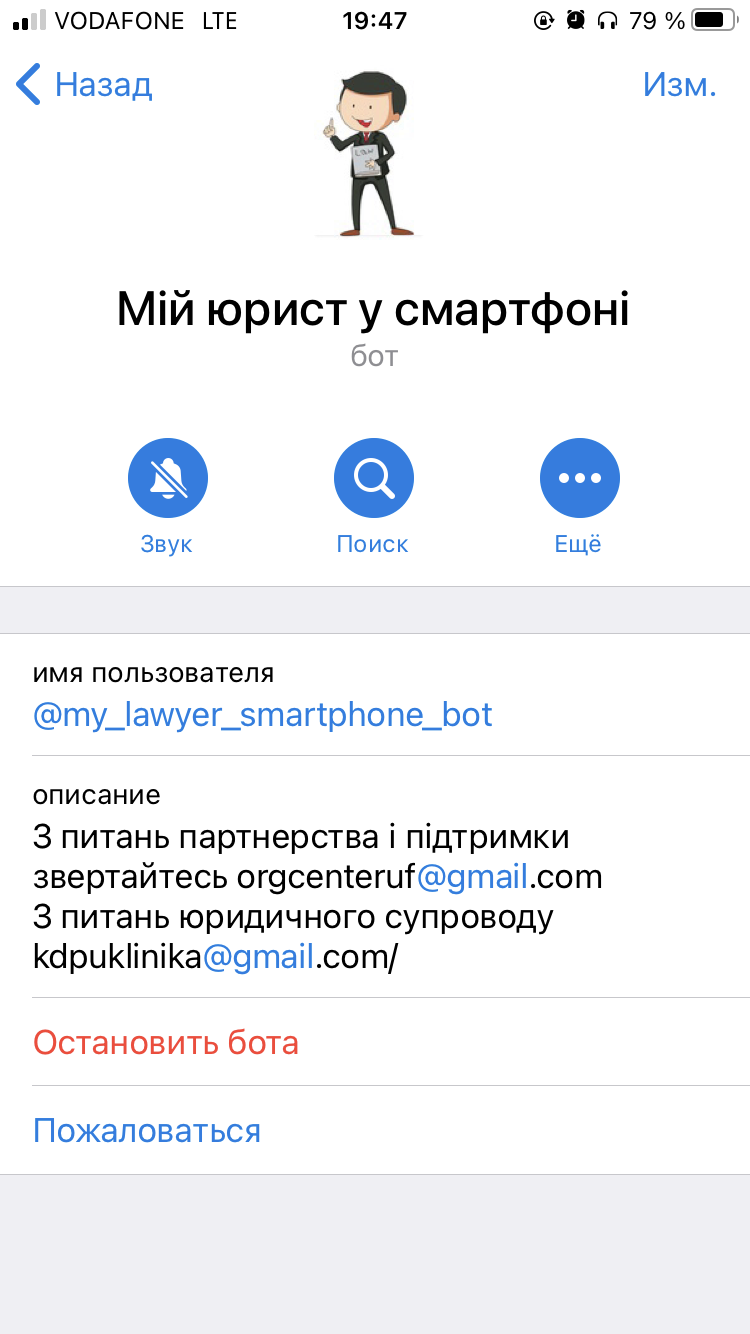The image size is (750, 1334).
Task: Tap the kdpuklinika@gmail.com email link
Action: click(260, 957)
